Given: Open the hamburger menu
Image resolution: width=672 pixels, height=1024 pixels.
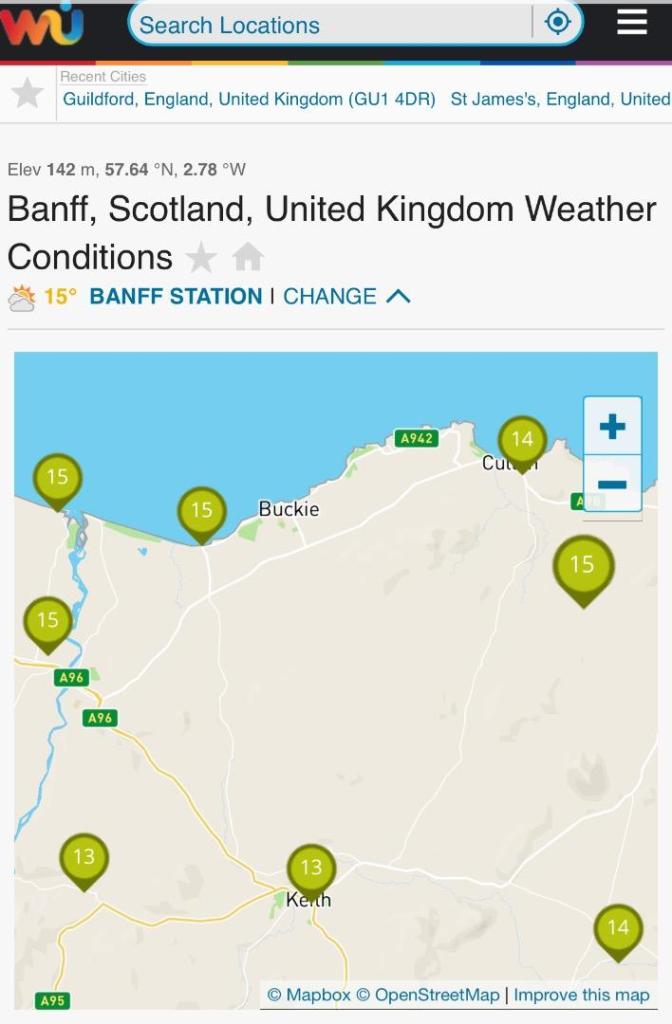Looking at the screenshot, I should [632, 23].
